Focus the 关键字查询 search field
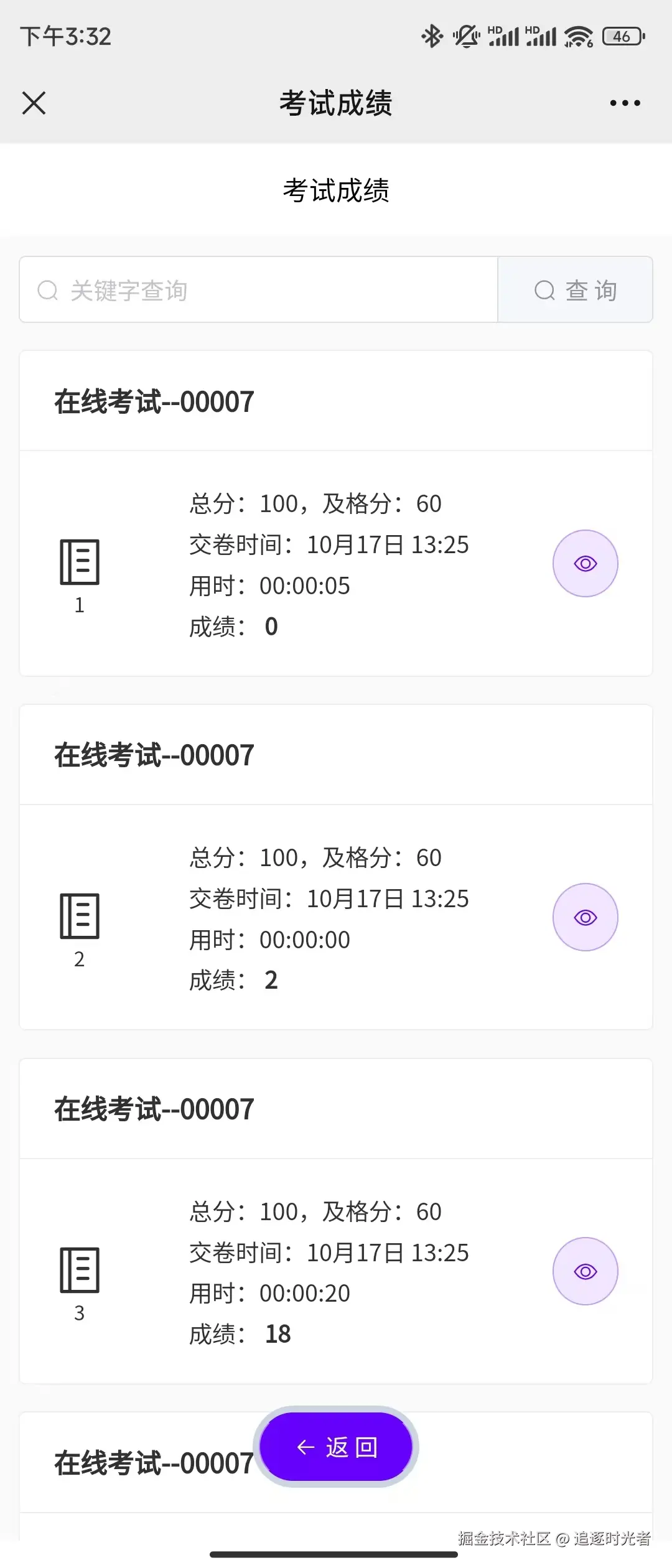 coord(258,290)
